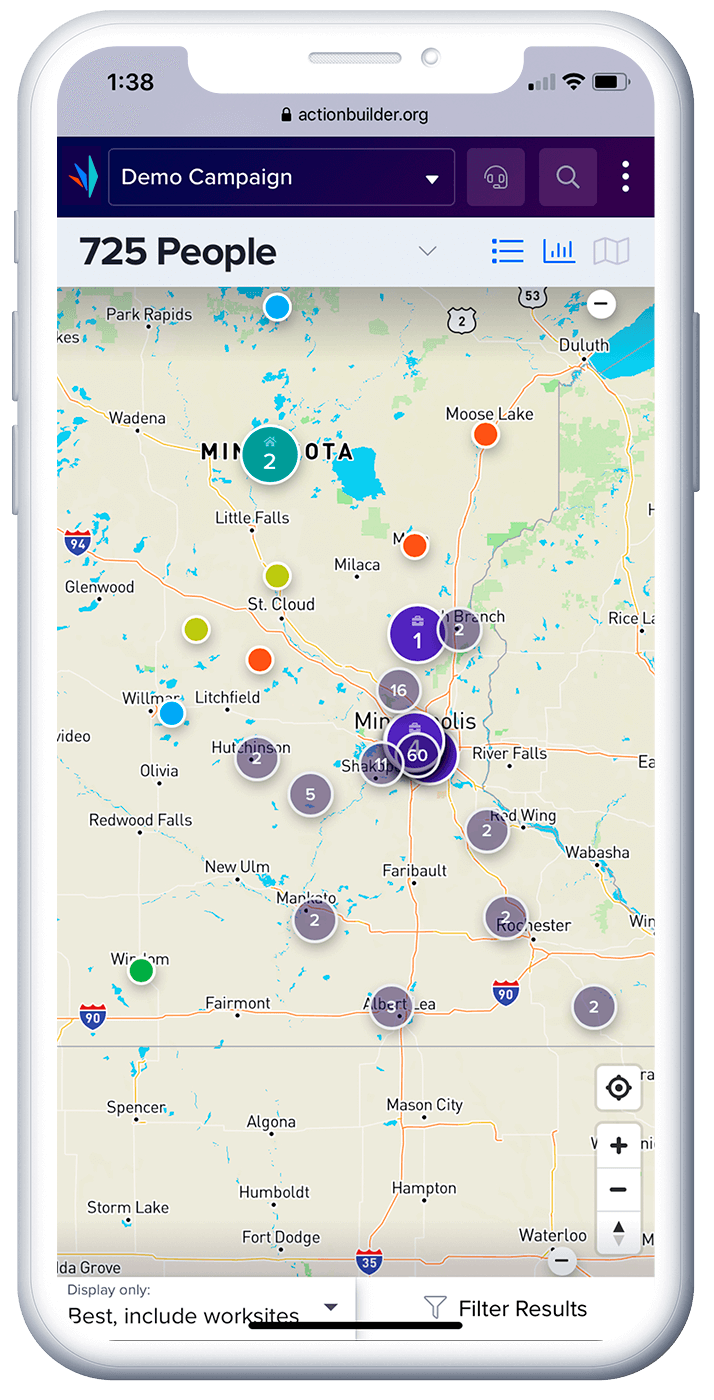Tap the orange marker at Moose Lake
This screenshot has width=714, height=1400.
tap(485, 434)
